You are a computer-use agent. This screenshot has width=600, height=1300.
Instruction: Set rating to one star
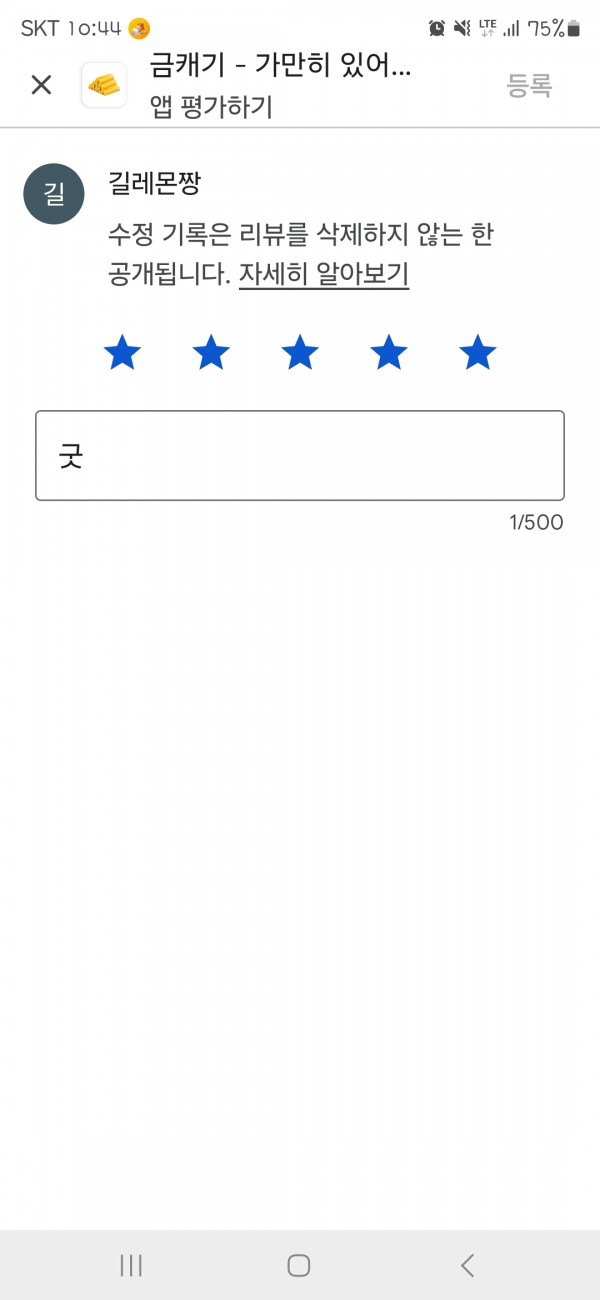pos(122,353)
